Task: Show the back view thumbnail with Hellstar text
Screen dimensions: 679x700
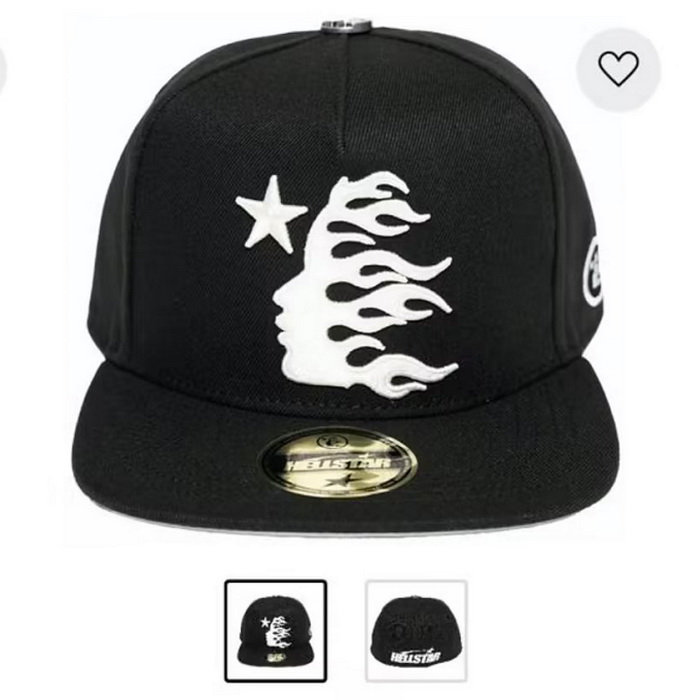Action: [x=415, y=630]
